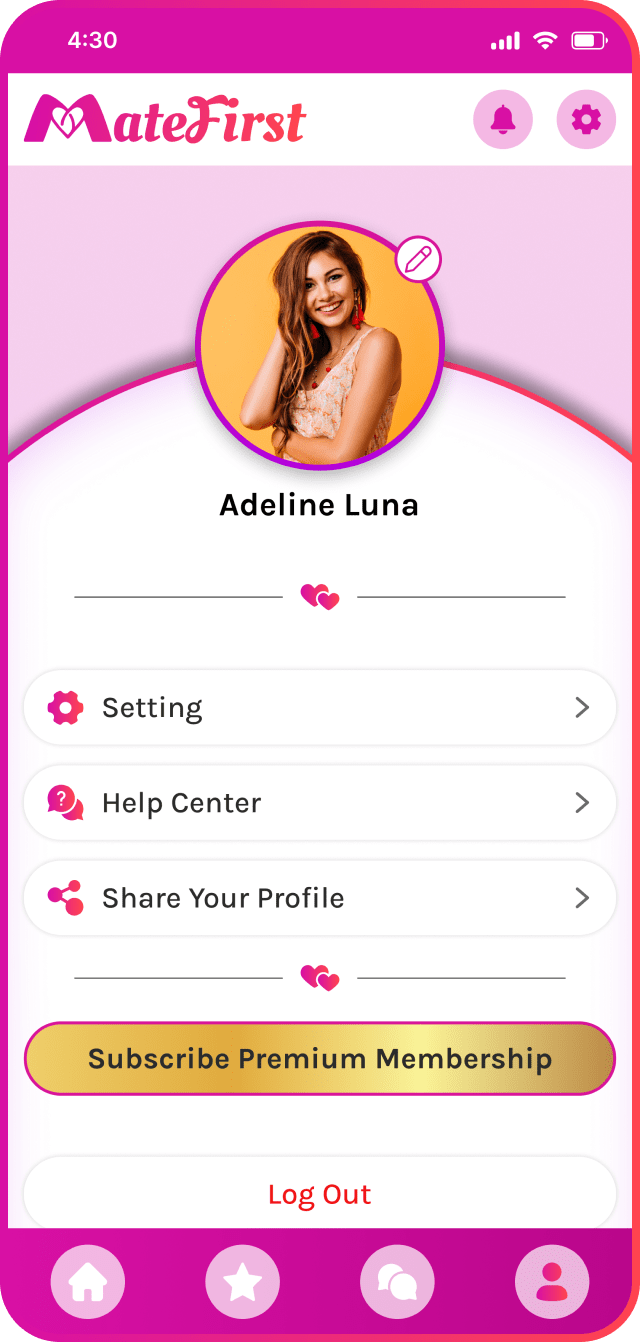Open the notifications bell
Screen dimensions: 640x1342
tap(502, 120)
